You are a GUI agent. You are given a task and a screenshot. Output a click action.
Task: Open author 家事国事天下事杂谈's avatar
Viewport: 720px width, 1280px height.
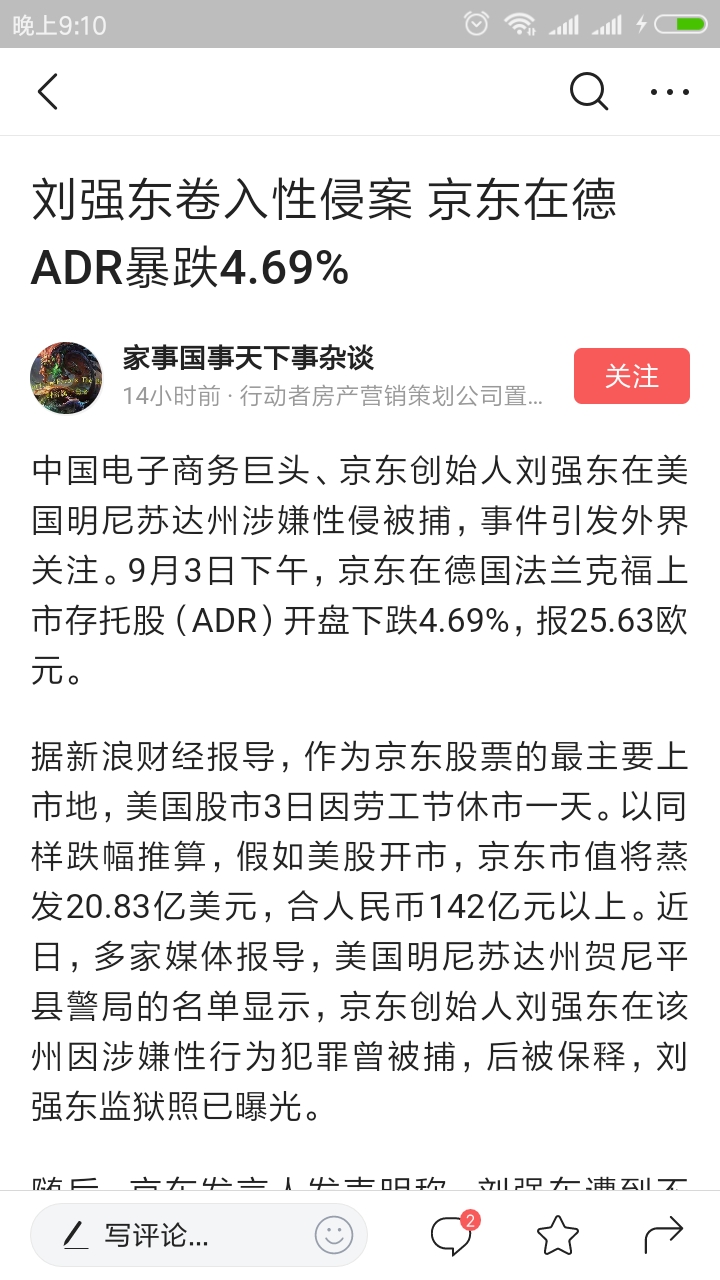click(x=67, y=377)
